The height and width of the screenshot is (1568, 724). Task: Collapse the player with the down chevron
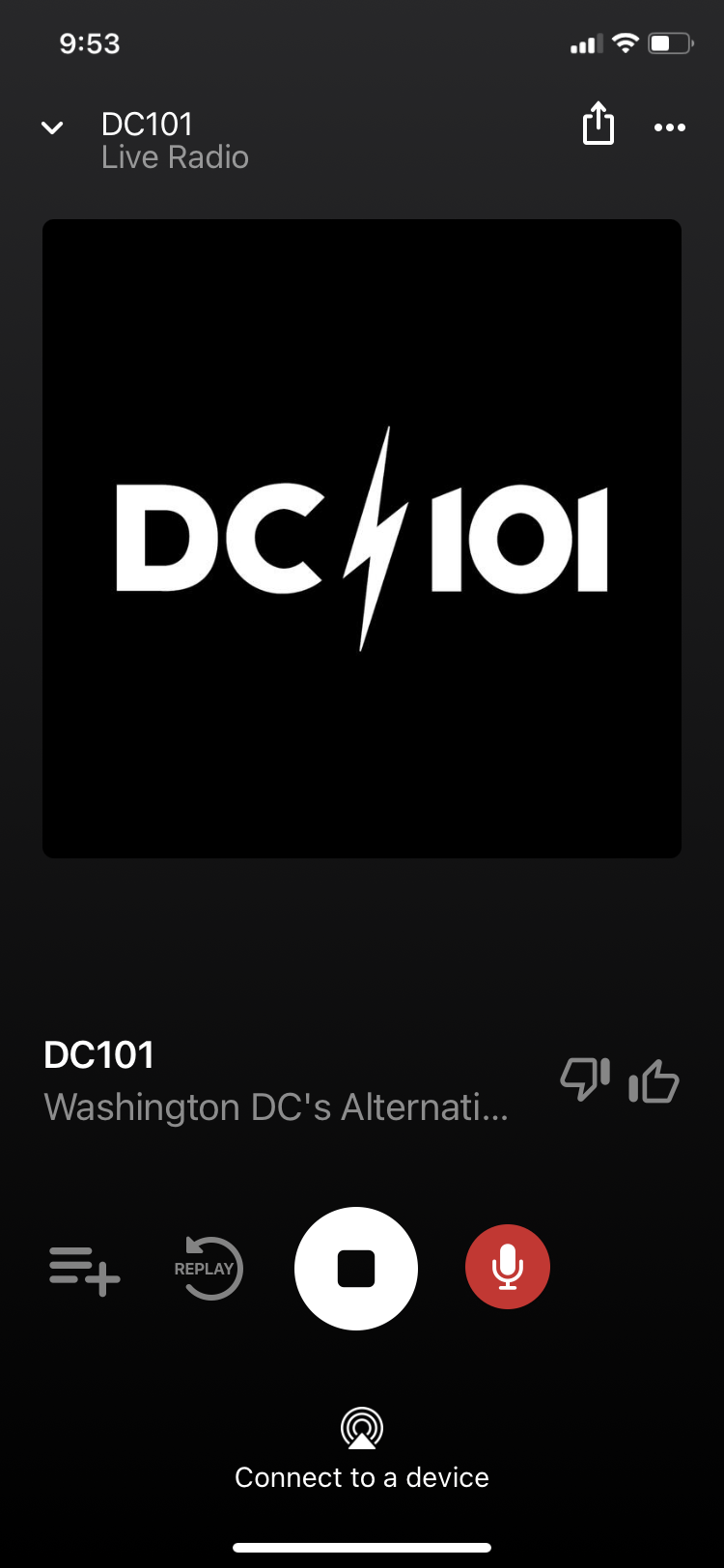pyautogui.click(x=52, y=127)
